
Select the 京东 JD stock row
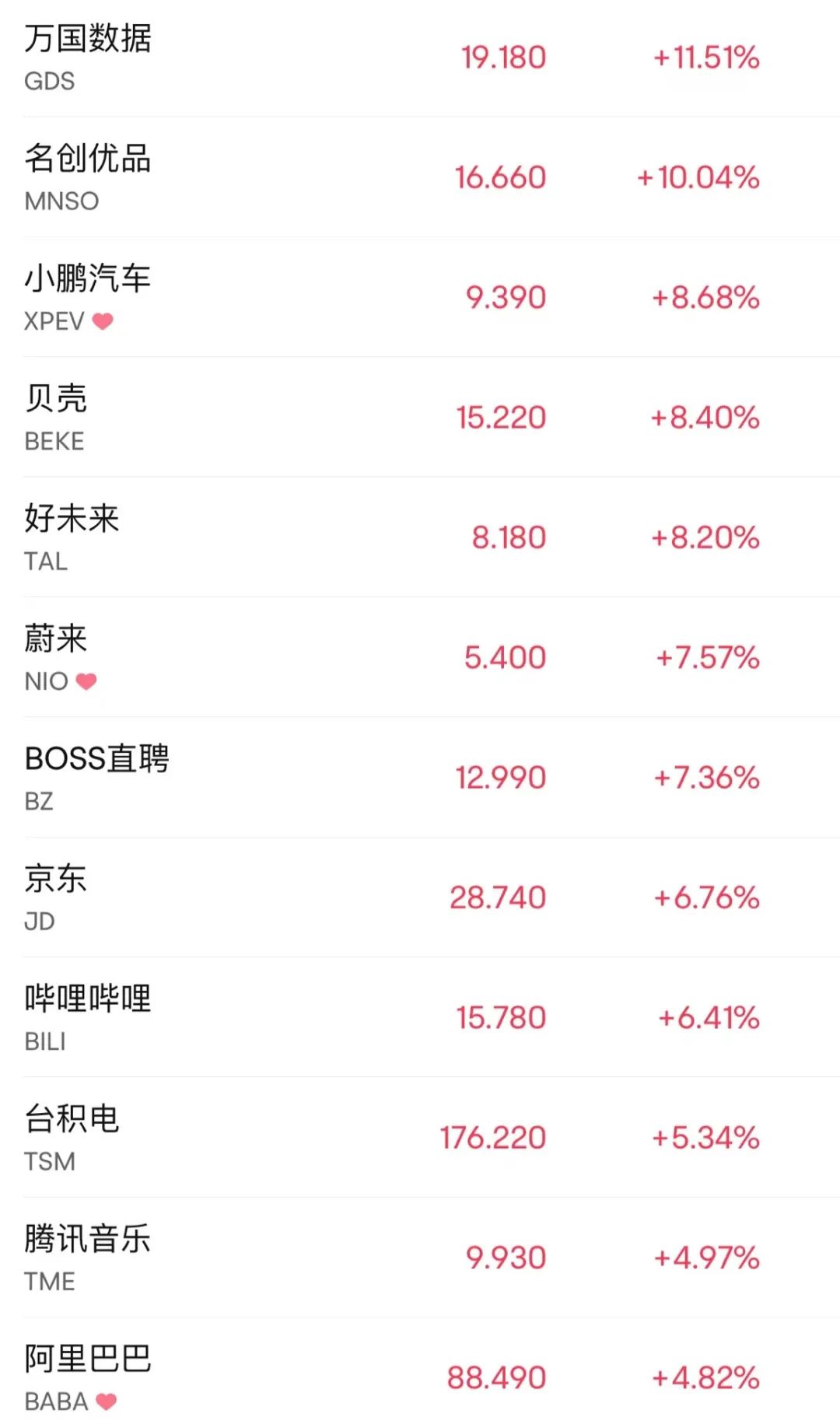[420, 897]
